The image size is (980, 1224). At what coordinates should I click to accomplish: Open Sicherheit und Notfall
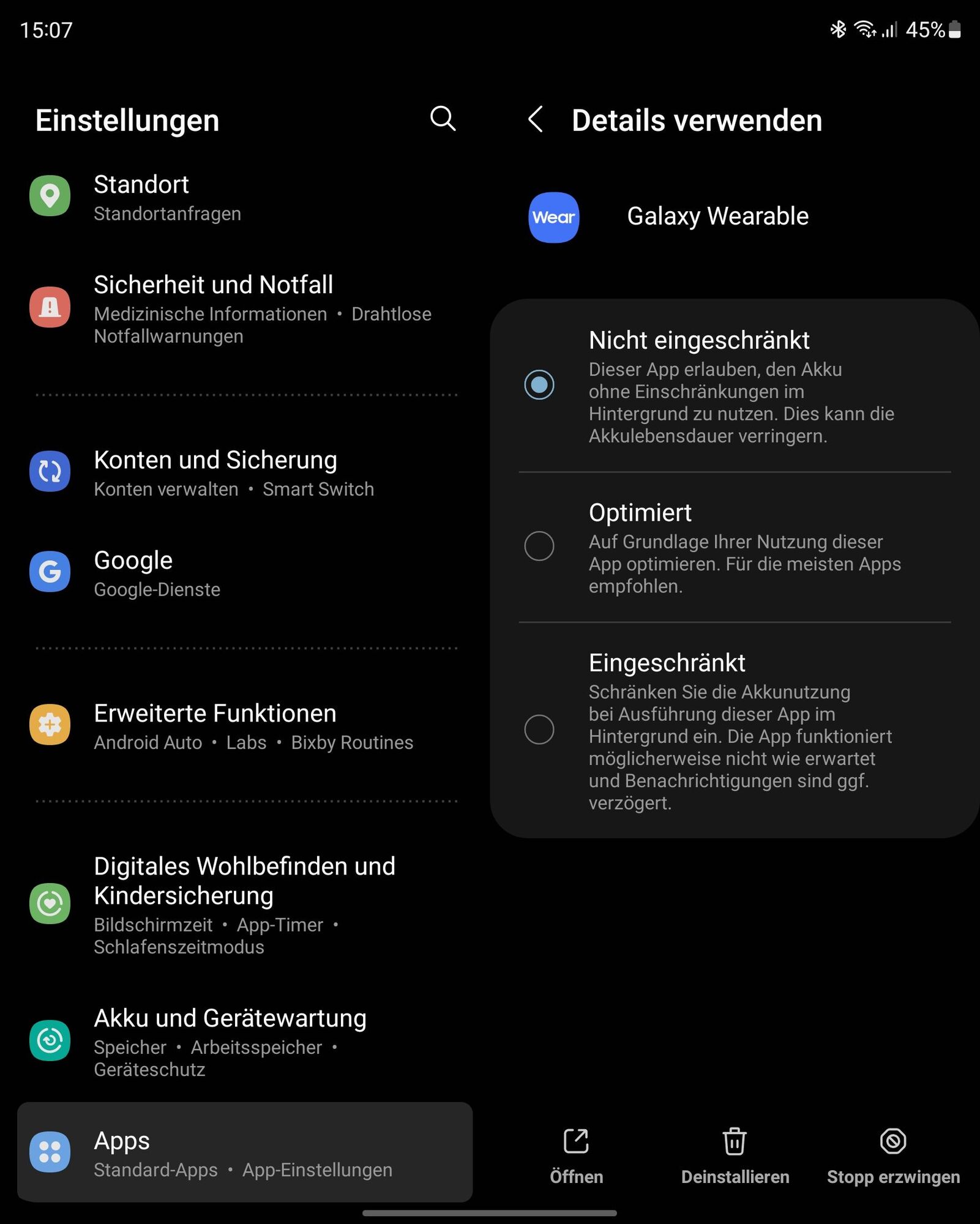pyautogui.click(x=245, y=308)
